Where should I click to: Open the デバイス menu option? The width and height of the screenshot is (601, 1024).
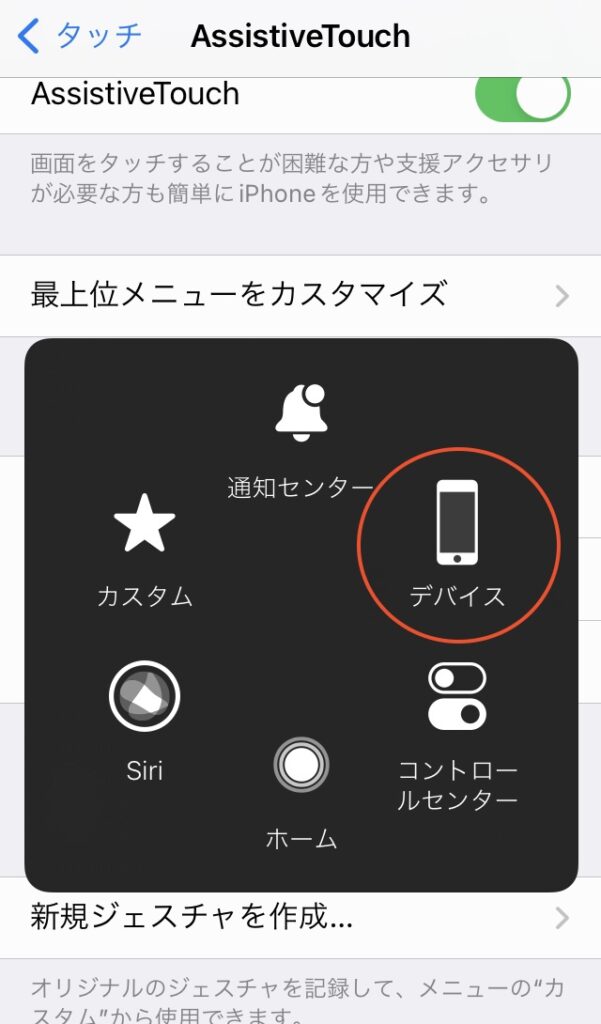[457, 544]
